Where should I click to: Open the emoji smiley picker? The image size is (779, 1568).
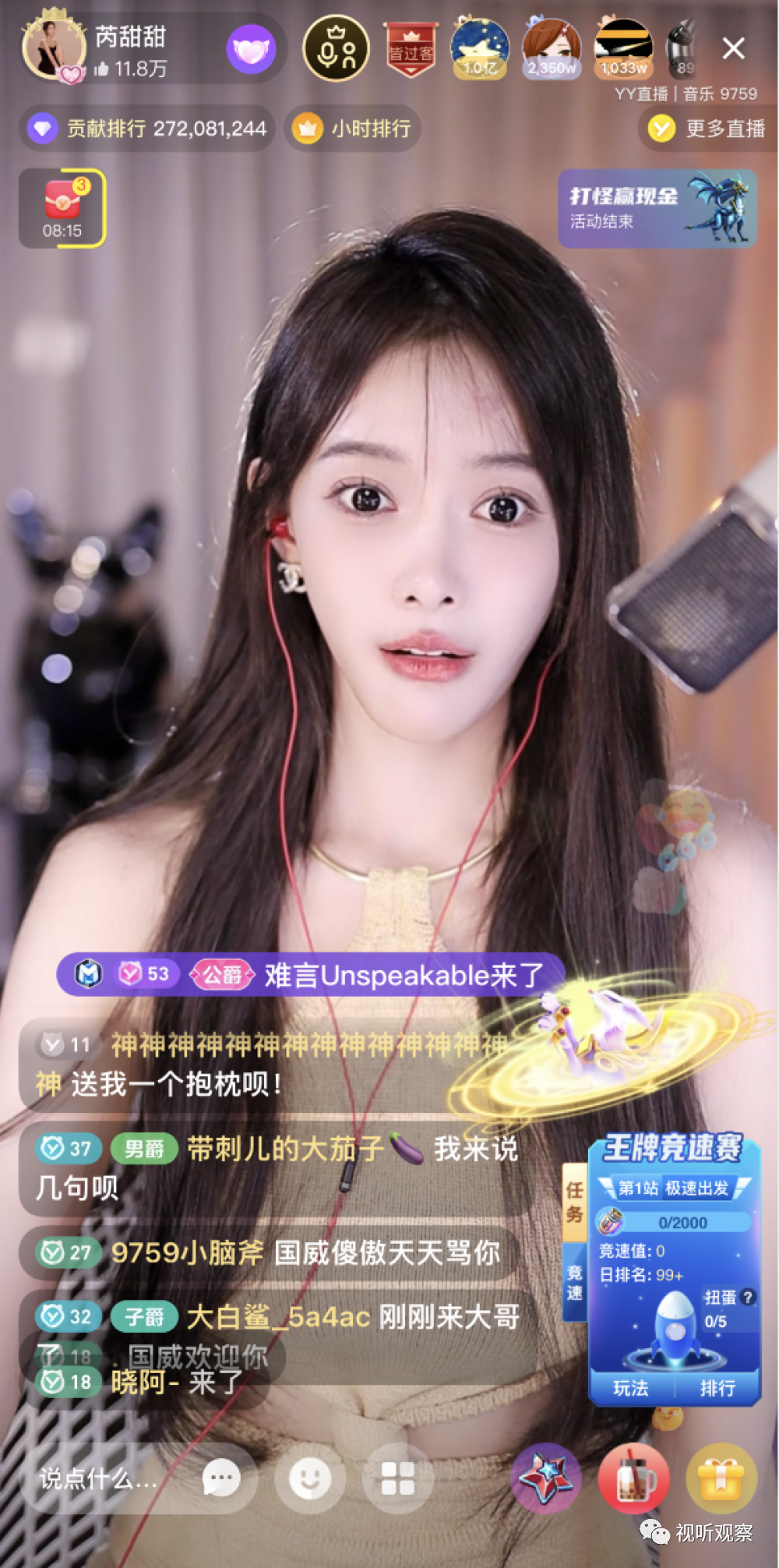pyautogui.click(x=310, y=1478)
